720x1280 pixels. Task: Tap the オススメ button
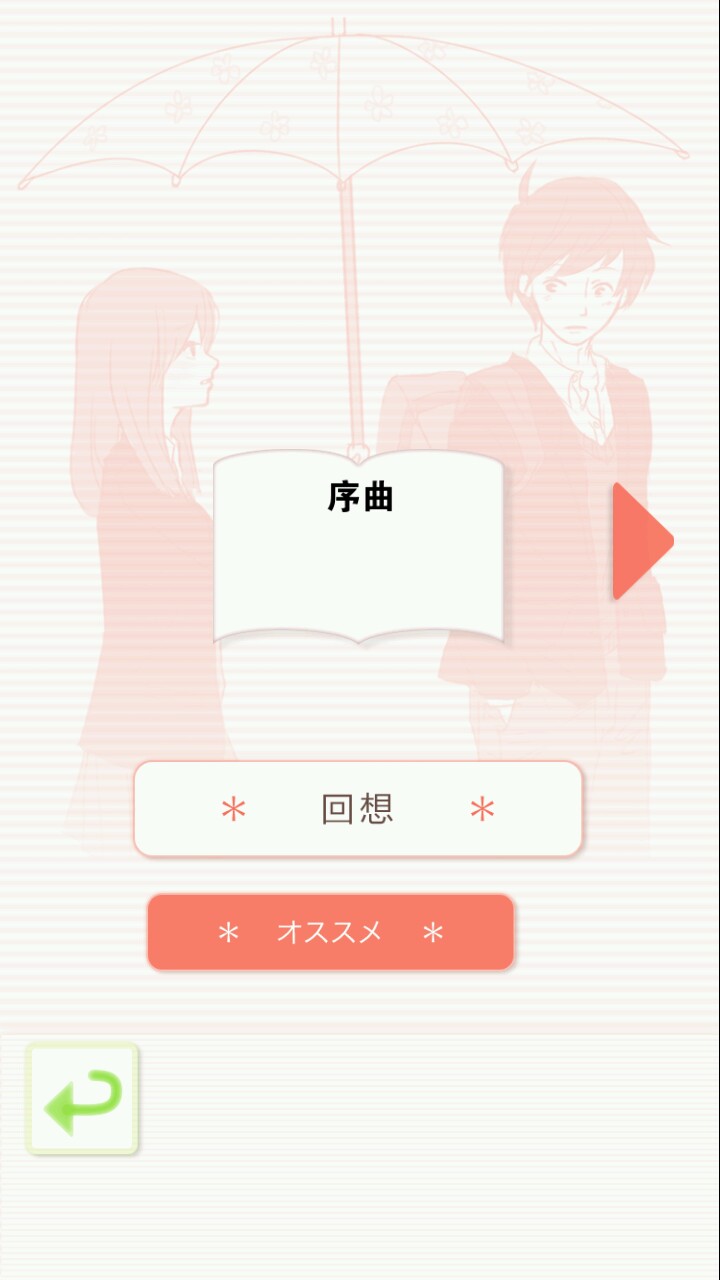[x=331, y=932]
